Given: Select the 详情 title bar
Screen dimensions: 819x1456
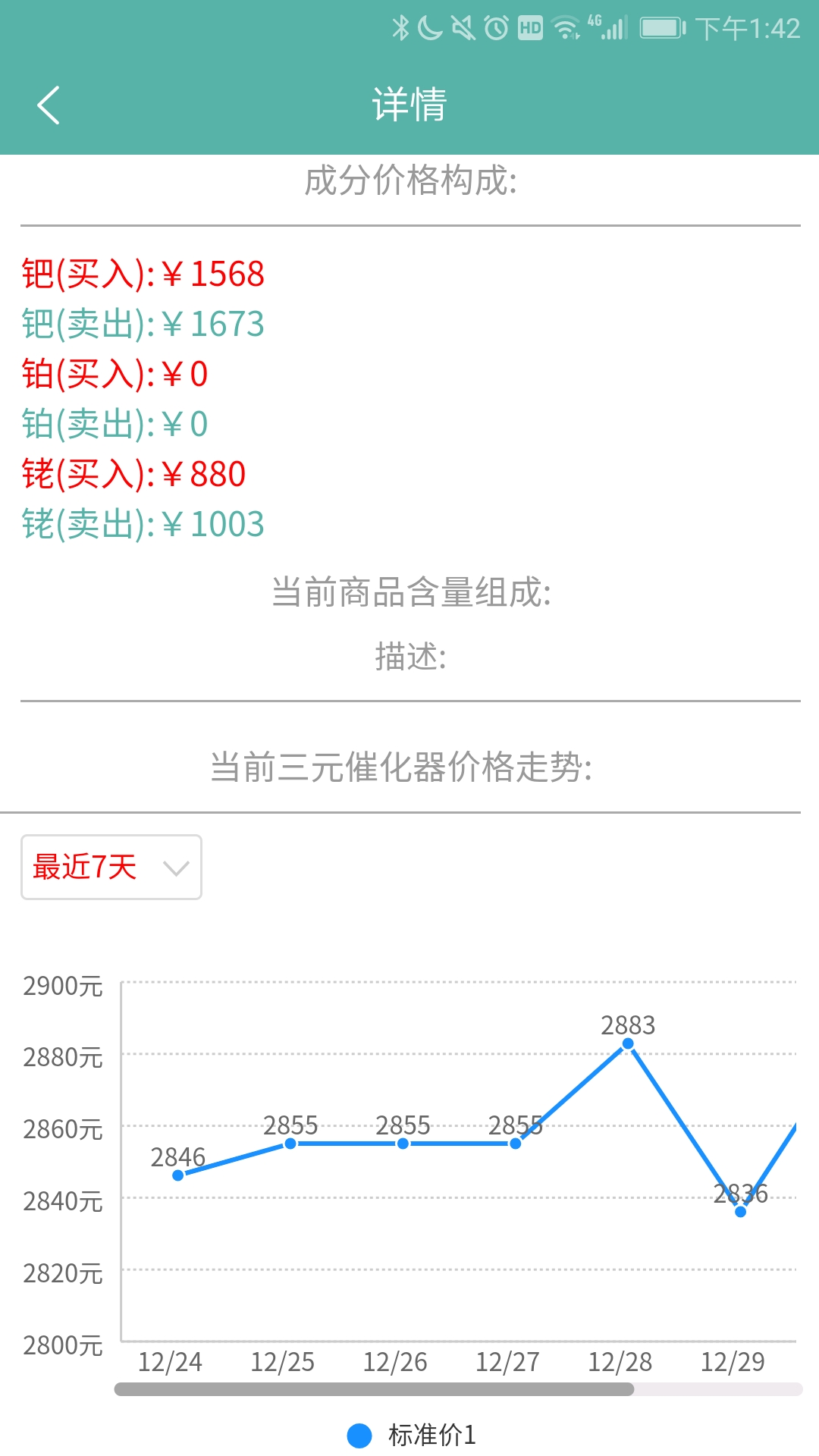Looking at the screenshot, I should click(x=409, y=105).
